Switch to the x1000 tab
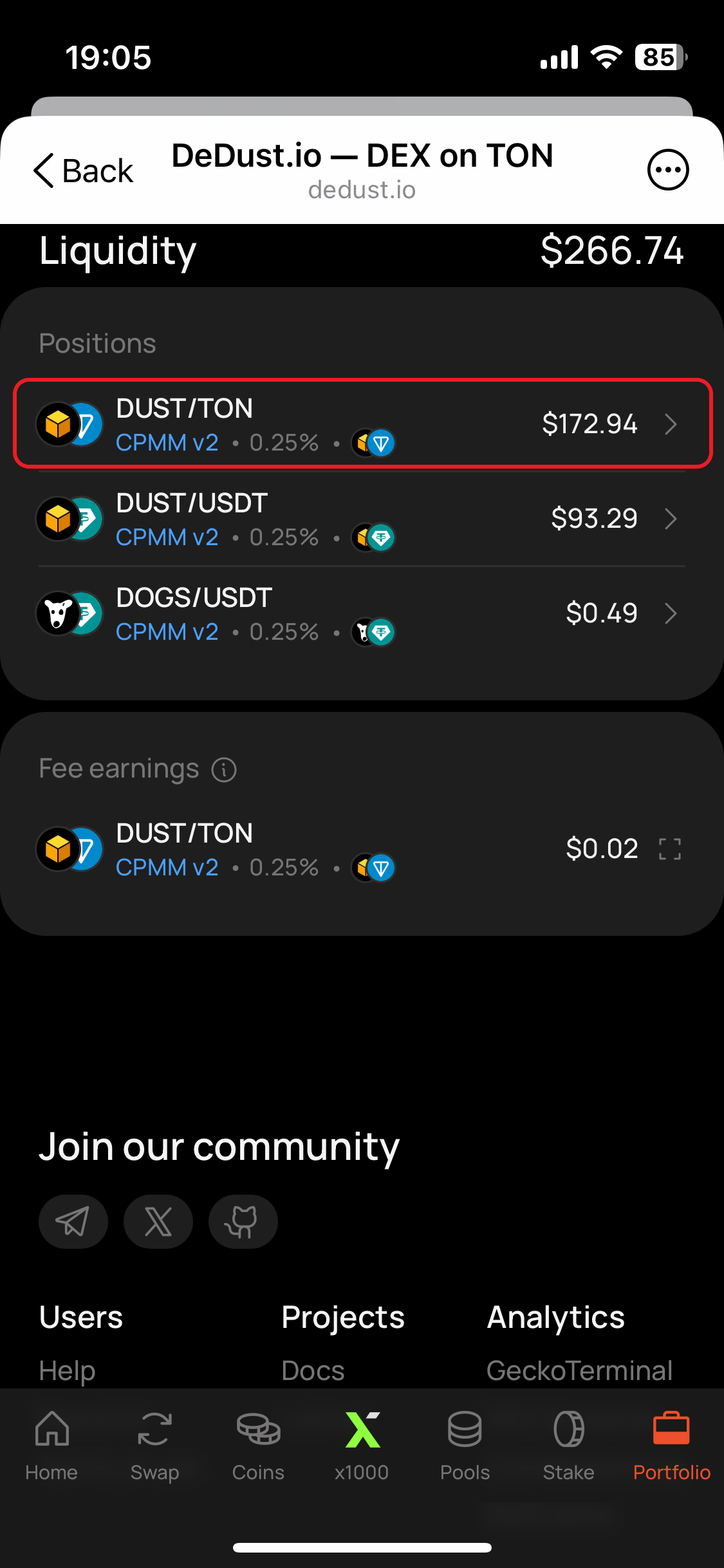This screenshot has height=1568, width=724. click(x=362, y=1446)
